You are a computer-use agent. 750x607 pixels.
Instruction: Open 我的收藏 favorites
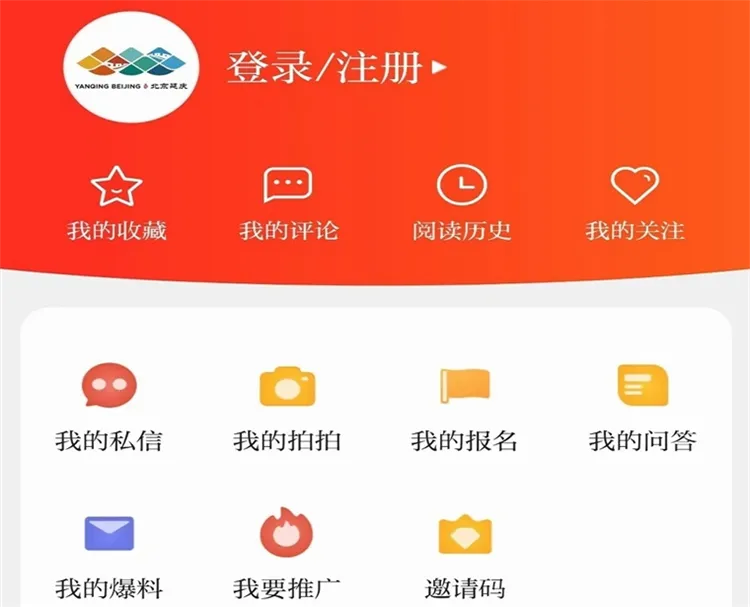[x=117, y=204]
